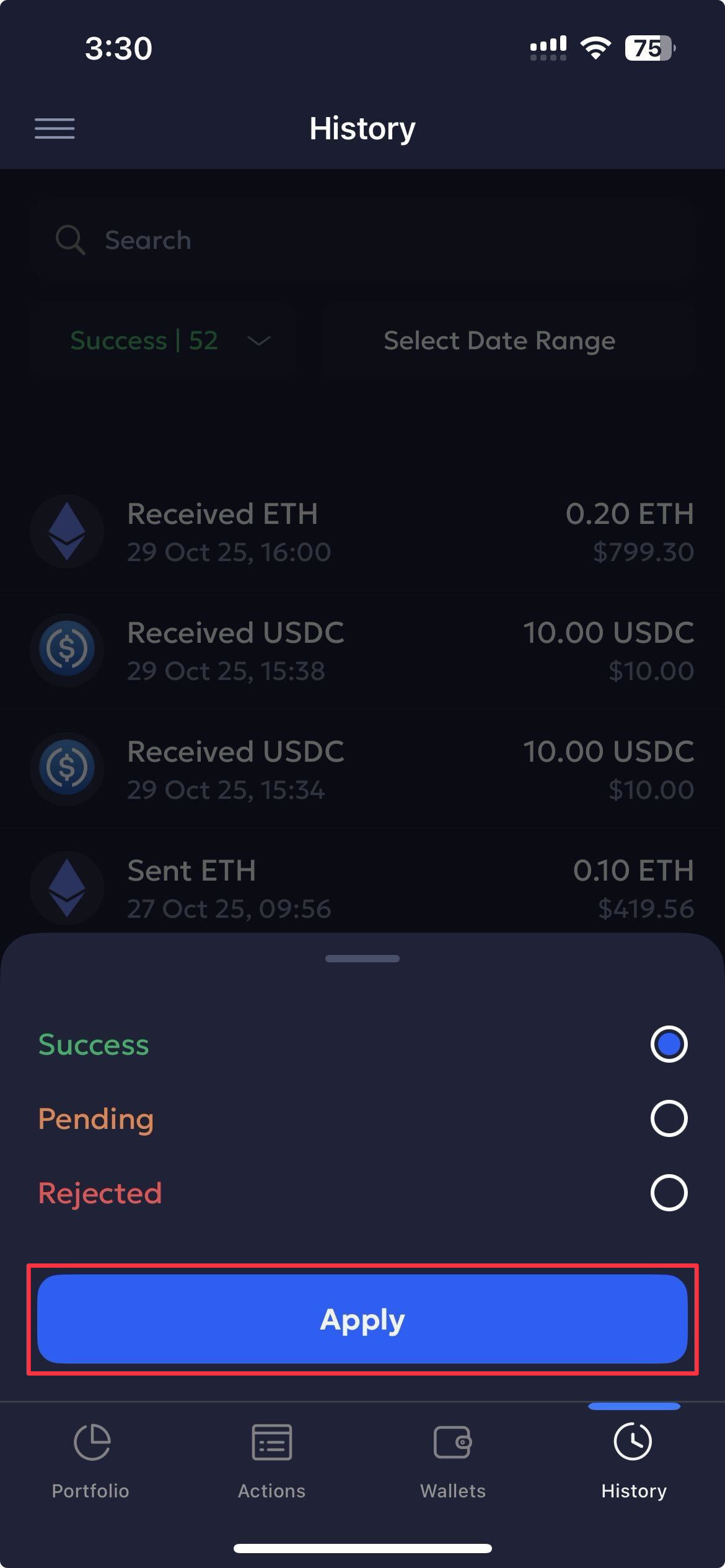Select the Rejected status option
Image resolution: width=725 pixels, height=1568 pixels.
(x=669, y=1193)
